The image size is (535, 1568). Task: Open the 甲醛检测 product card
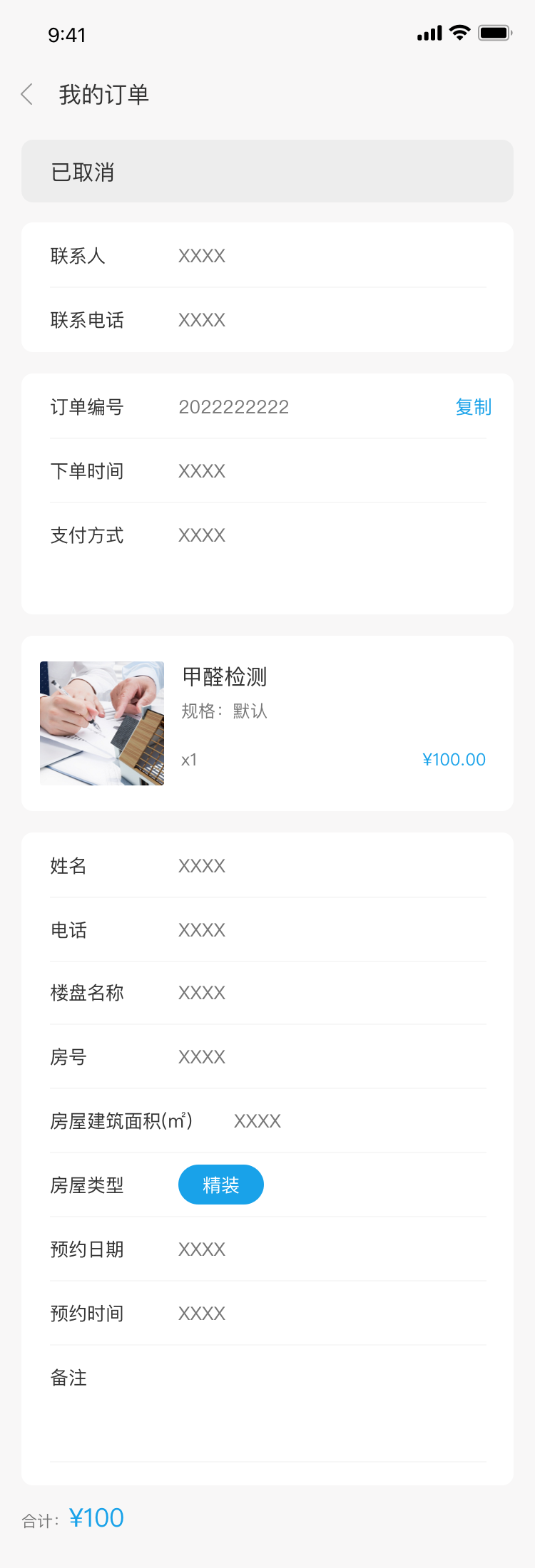point(267,723)
